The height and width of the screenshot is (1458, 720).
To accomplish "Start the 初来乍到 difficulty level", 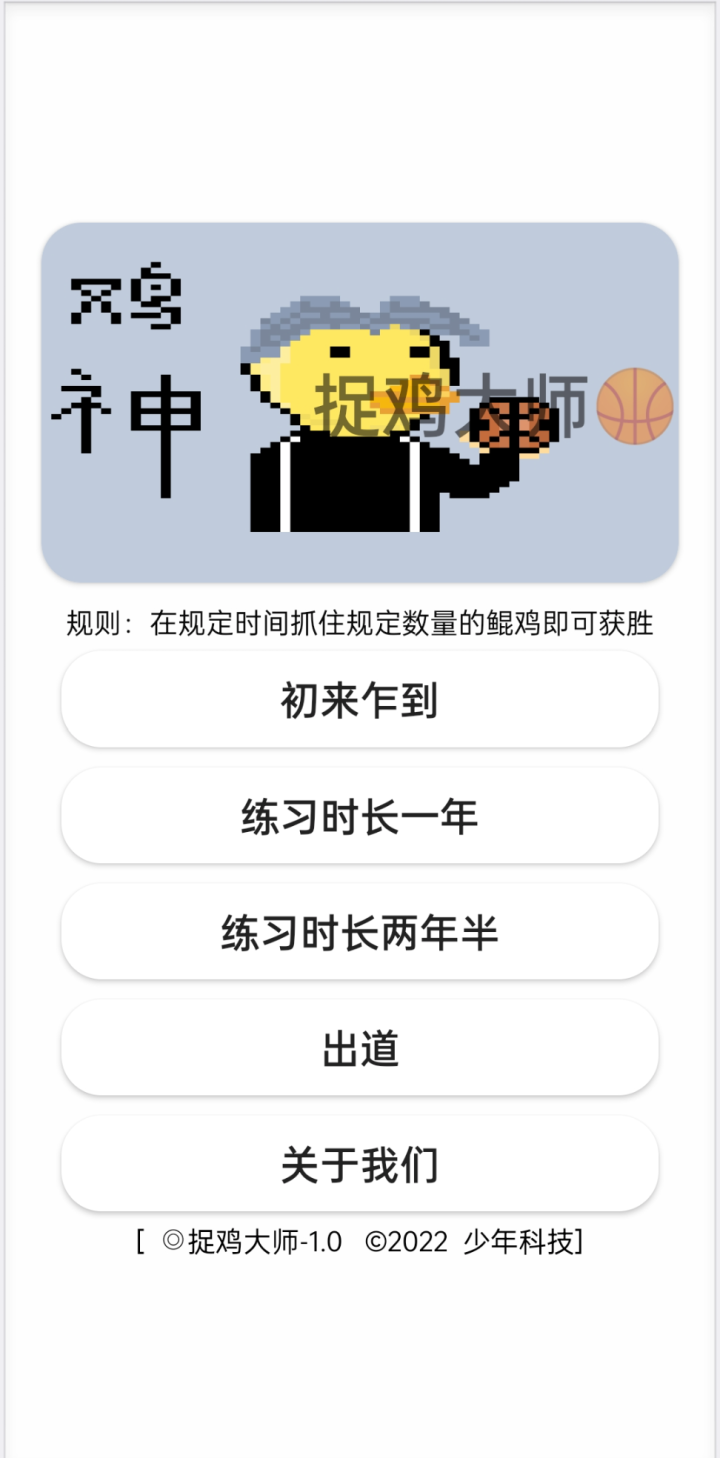I will pos(360,700).
